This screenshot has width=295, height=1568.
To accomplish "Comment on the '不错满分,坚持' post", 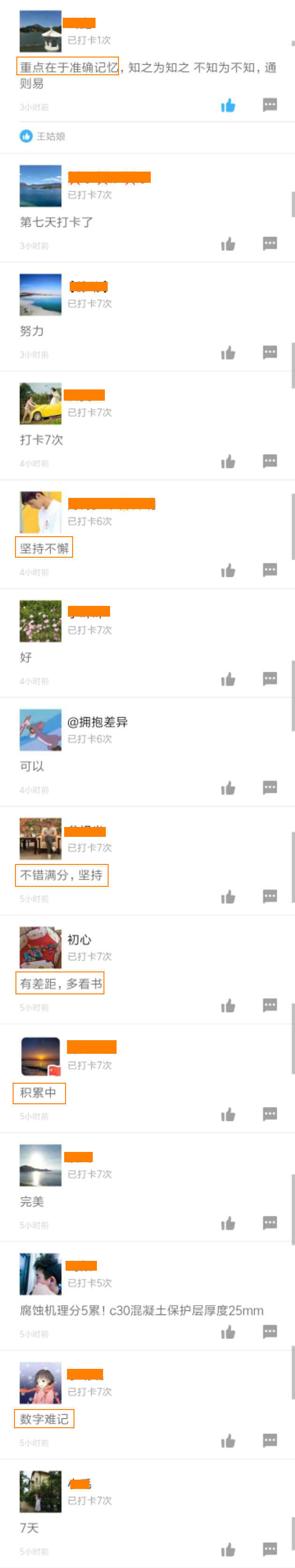I will click(x=269, y=896).
